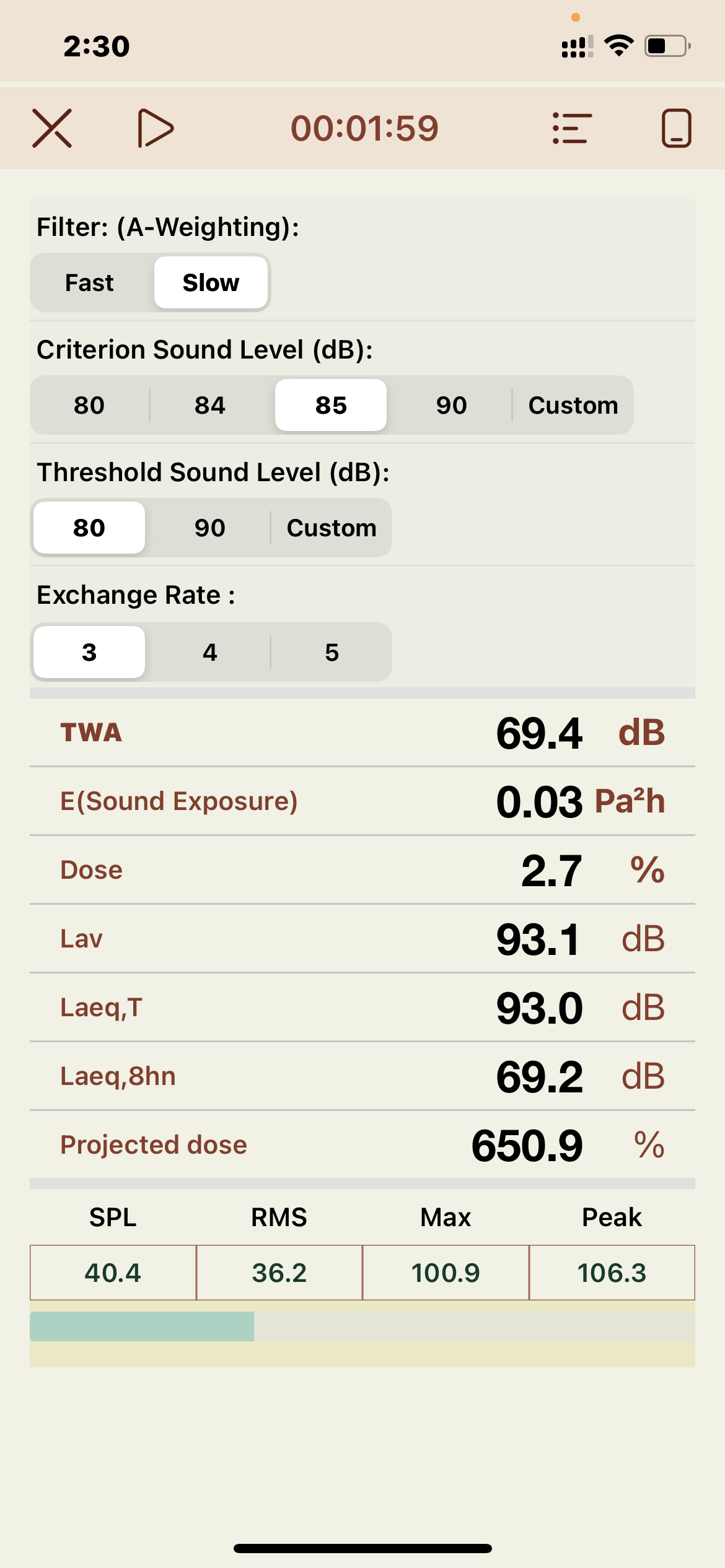This screenshot has height=1568, width=725.
Task: Select 85 dB criterion level
Action: pyautogui.click(x=331, y=406)
